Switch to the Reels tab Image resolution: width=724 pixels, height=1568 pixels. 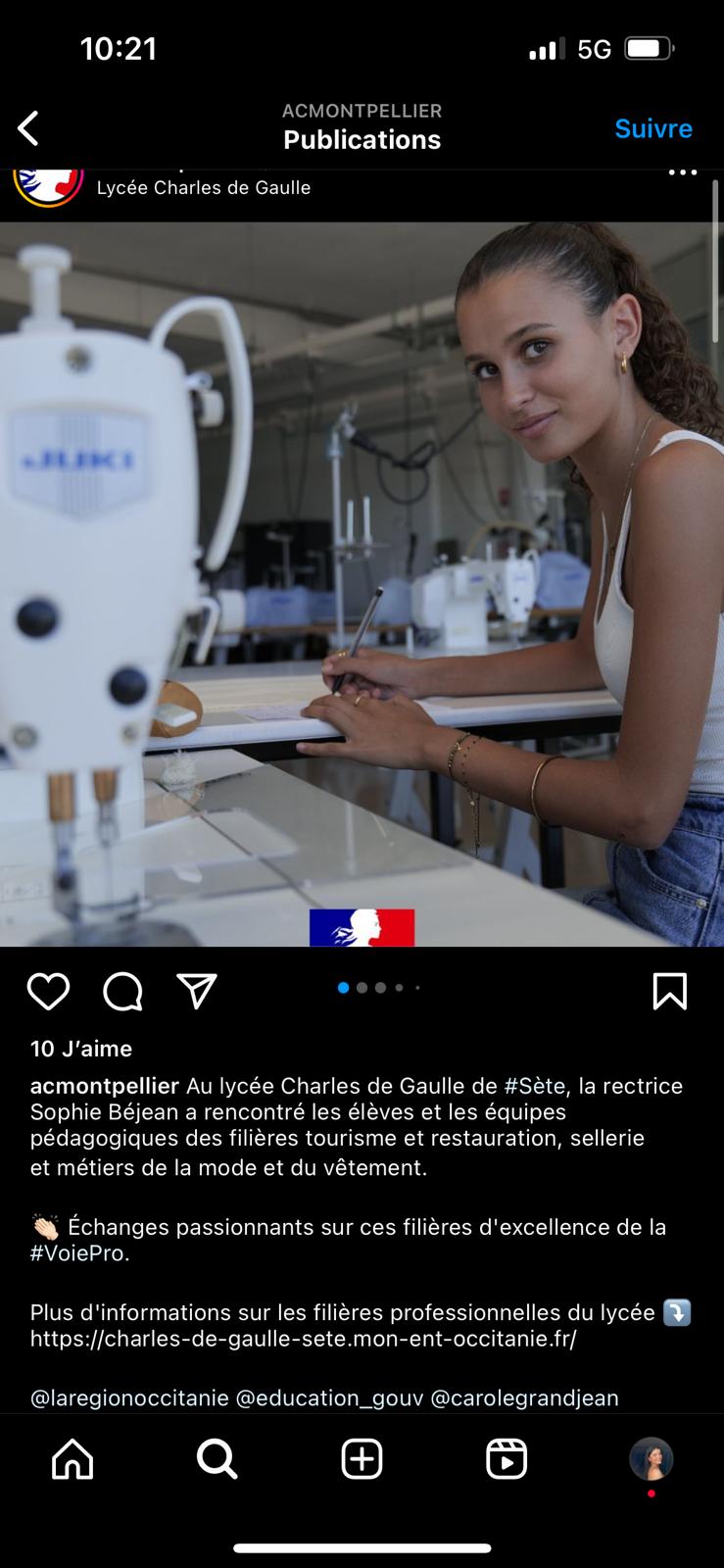pos(507,1459)
